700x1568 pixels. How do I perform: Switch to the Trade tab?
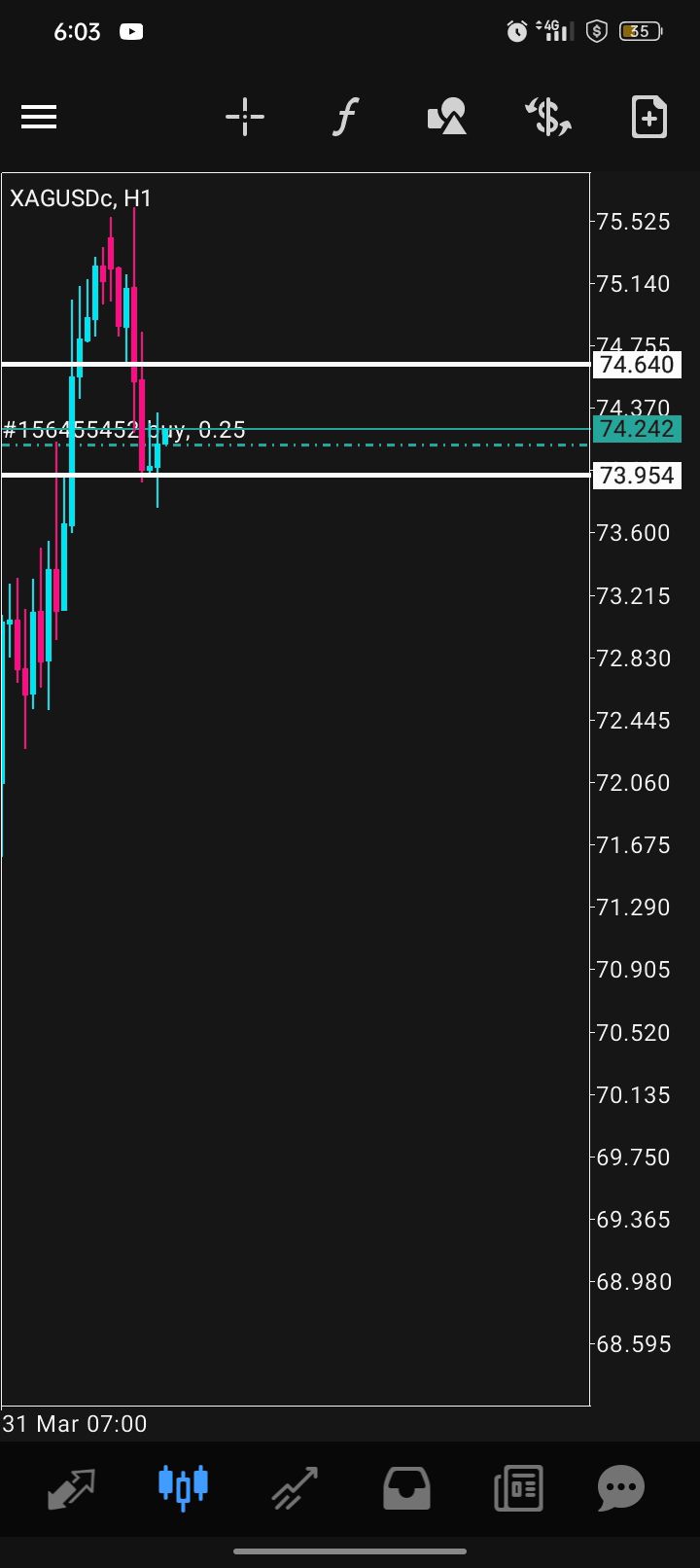click(295, 1488)
